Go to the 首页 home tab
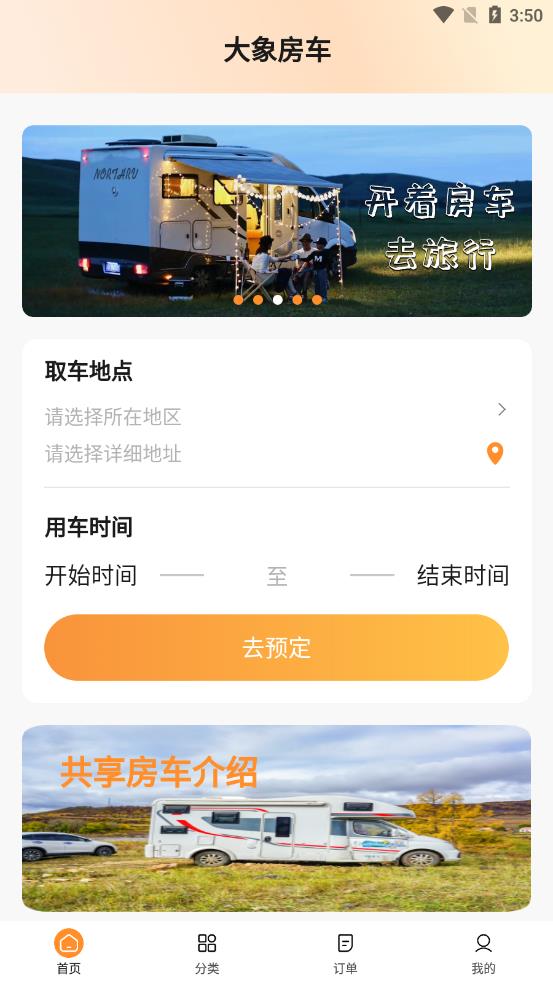 (69, 953)
